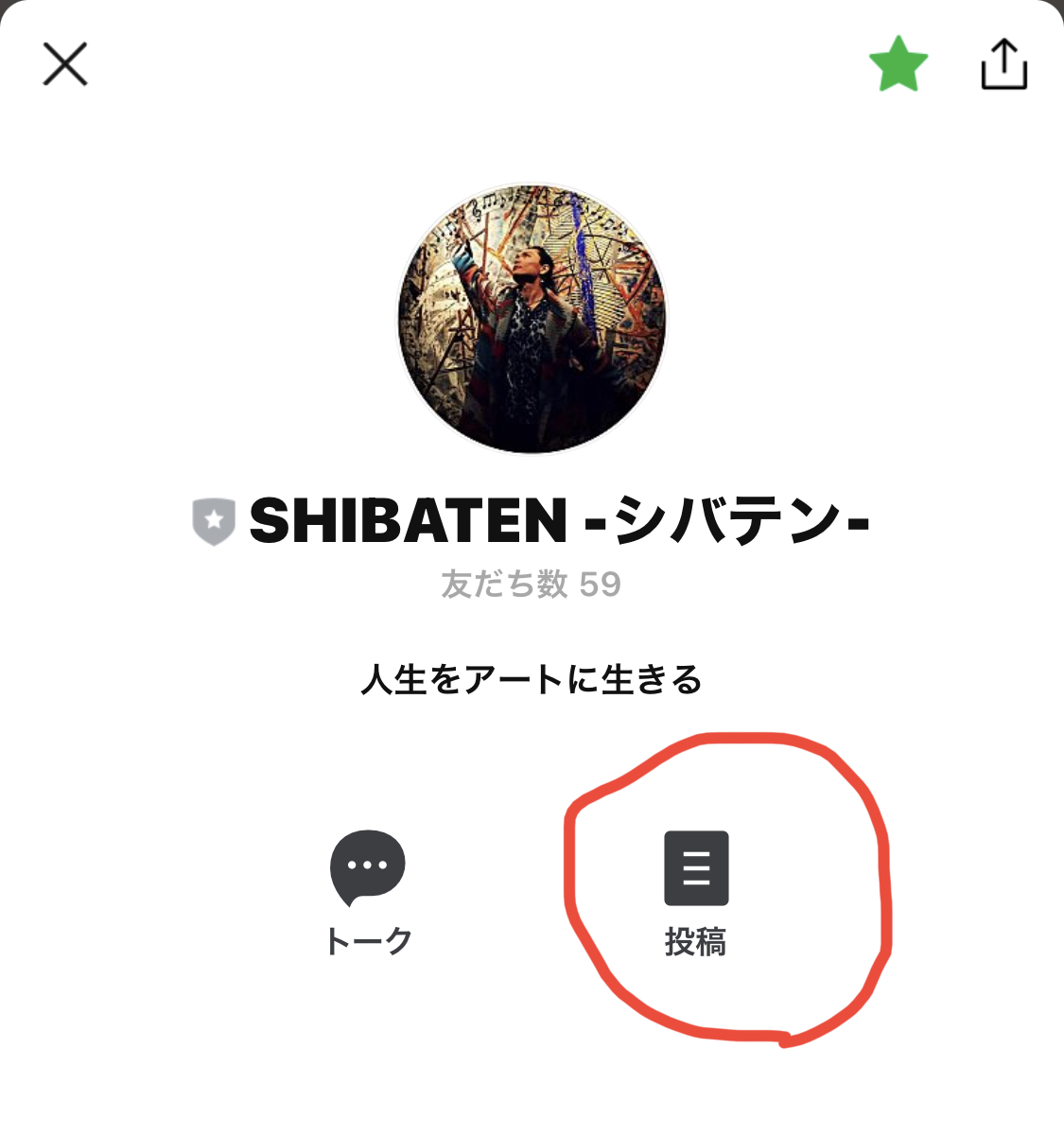Close the SHIBATEN profile sheet

(x=65, y=64)
